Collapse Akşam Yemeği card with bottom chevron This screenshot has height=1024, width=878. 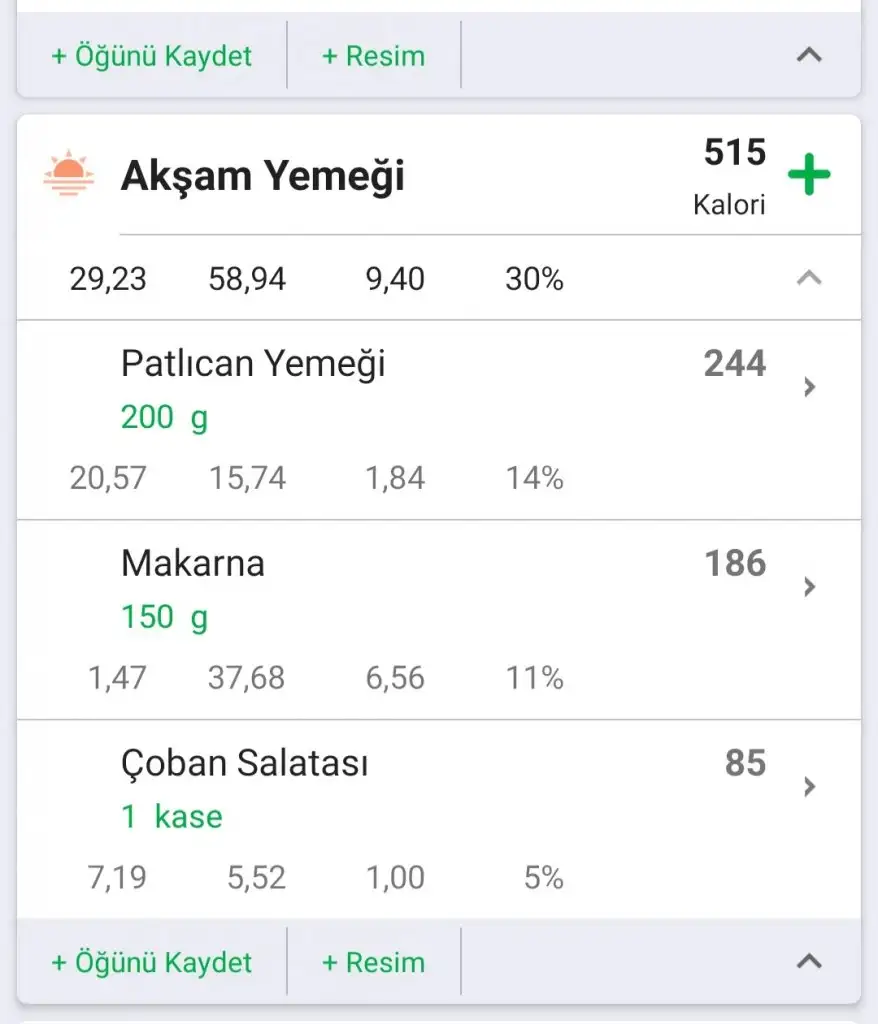click(x=809, y=962)
